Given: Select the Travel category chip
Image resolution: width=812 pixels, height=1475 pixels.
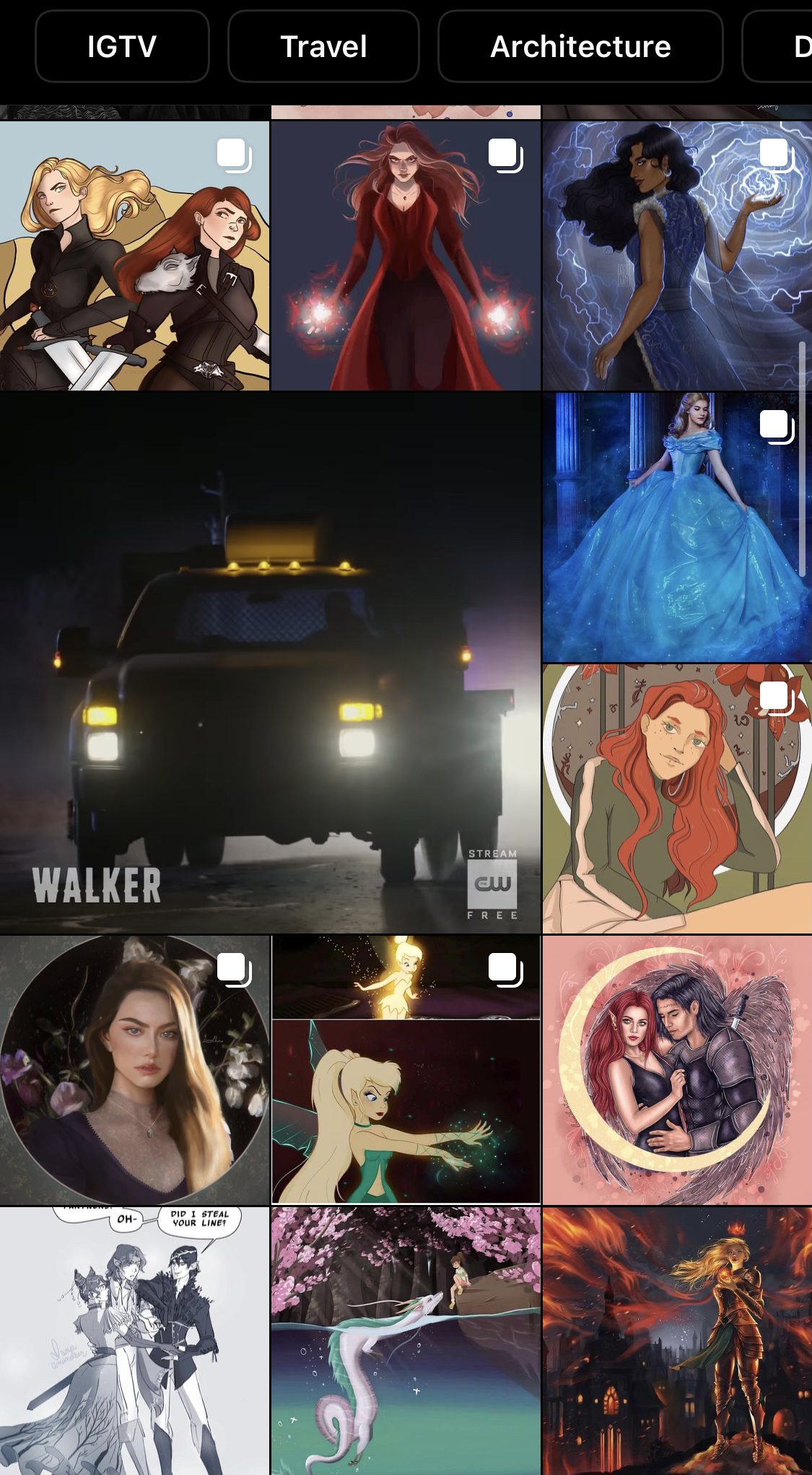Looking at the screenshot, I should pyautogui.click(x=323, y=47).
